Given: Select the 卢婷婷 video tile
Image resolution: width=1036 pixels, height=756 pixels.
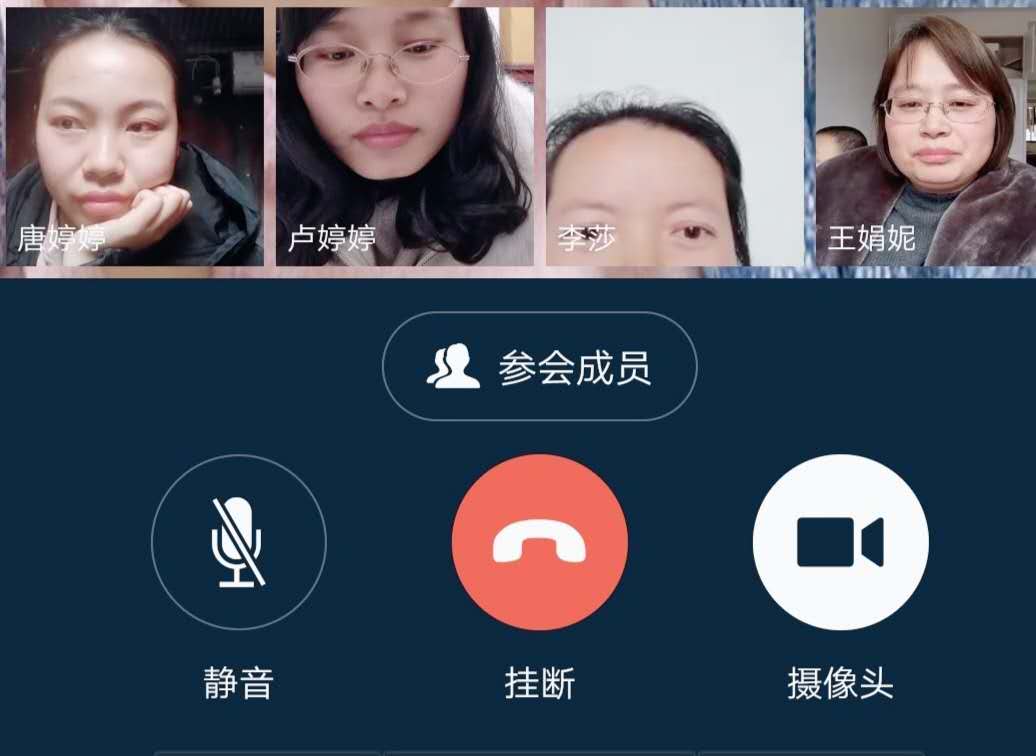Looking at the screenshot, I should (x=404, y=137).
